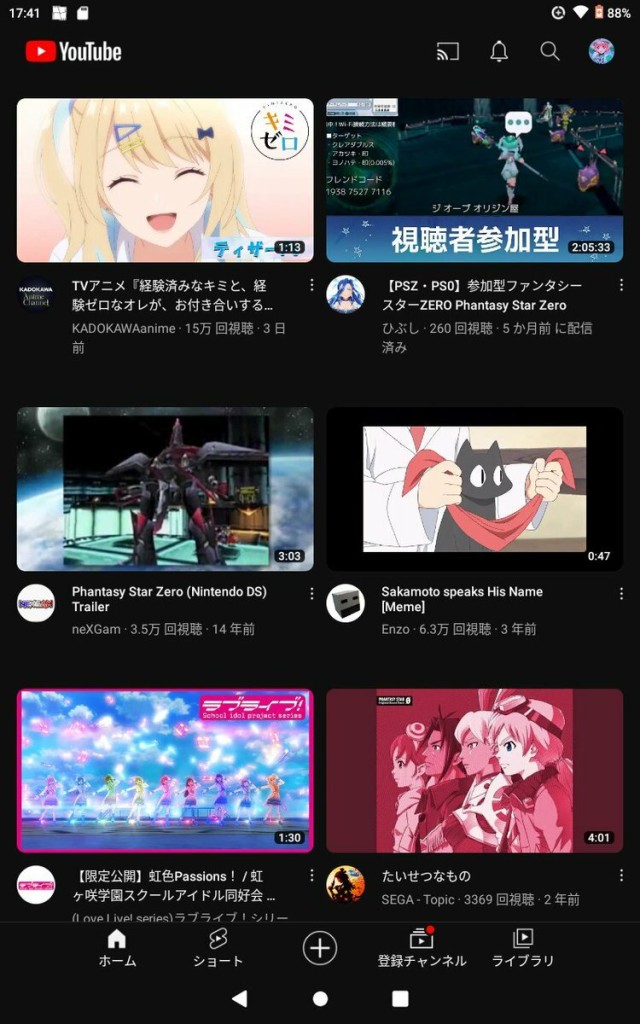Play Sakamoto speaks His Name meme video
This screenshot has width=640, height=1024.
[474, 489]
